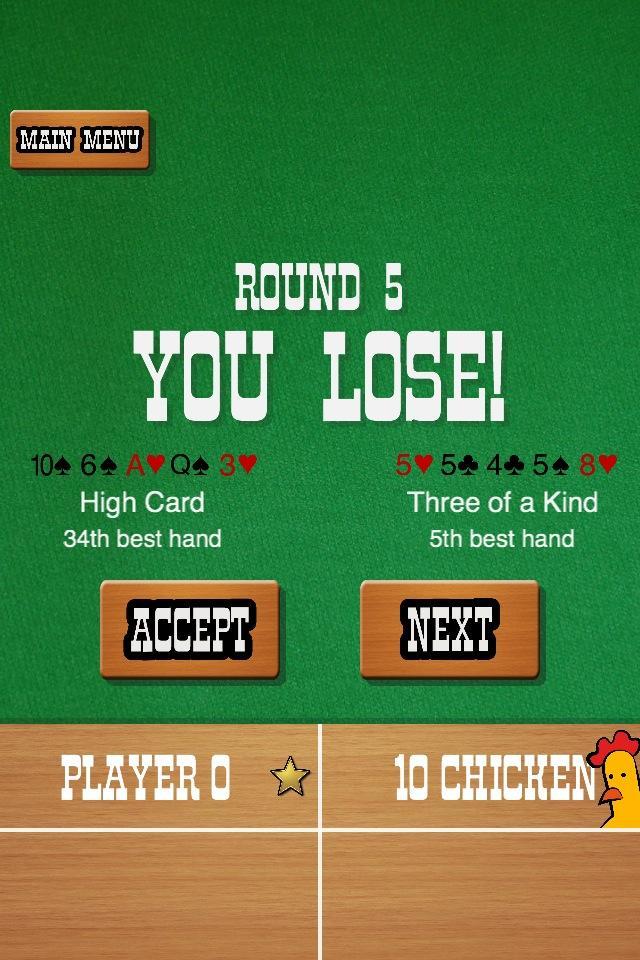Return to the Main Menu

tap(80, 139)
